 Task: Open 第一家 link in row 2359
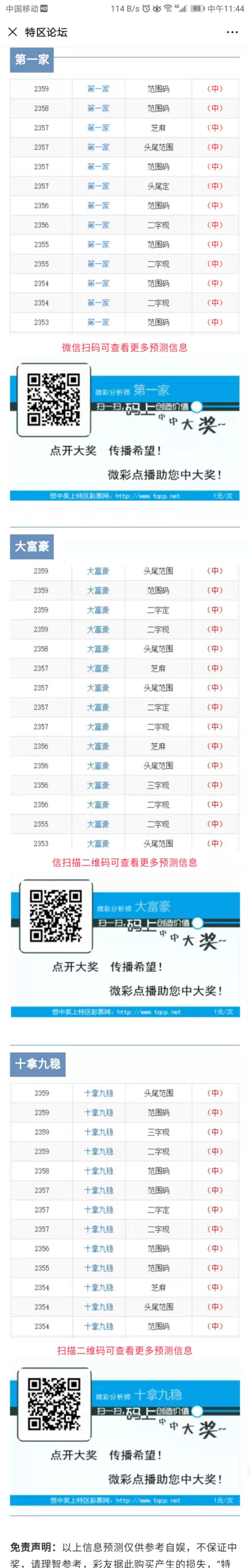click(x=98, y=89)
